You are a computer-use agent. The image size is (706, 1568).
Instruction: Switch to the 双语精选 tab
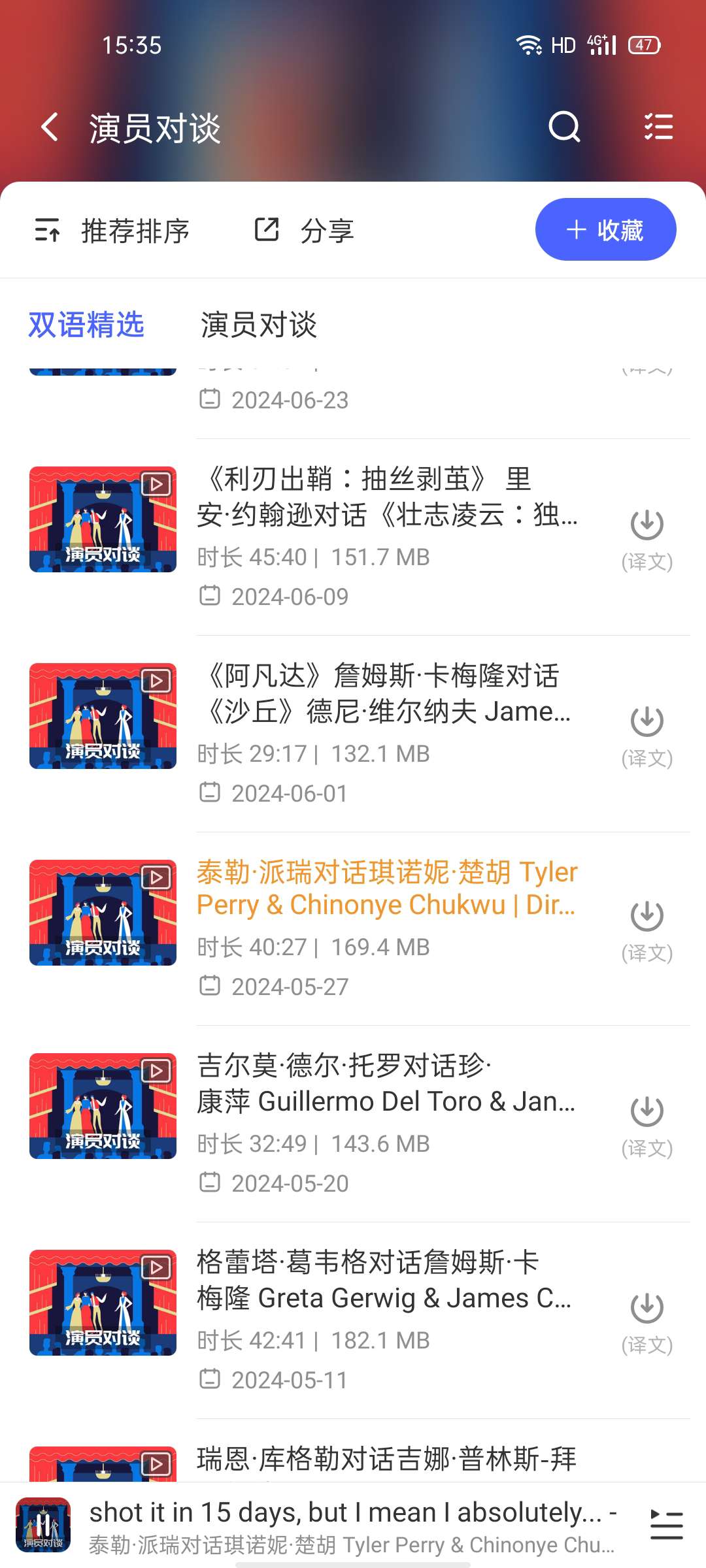point(86,325)
